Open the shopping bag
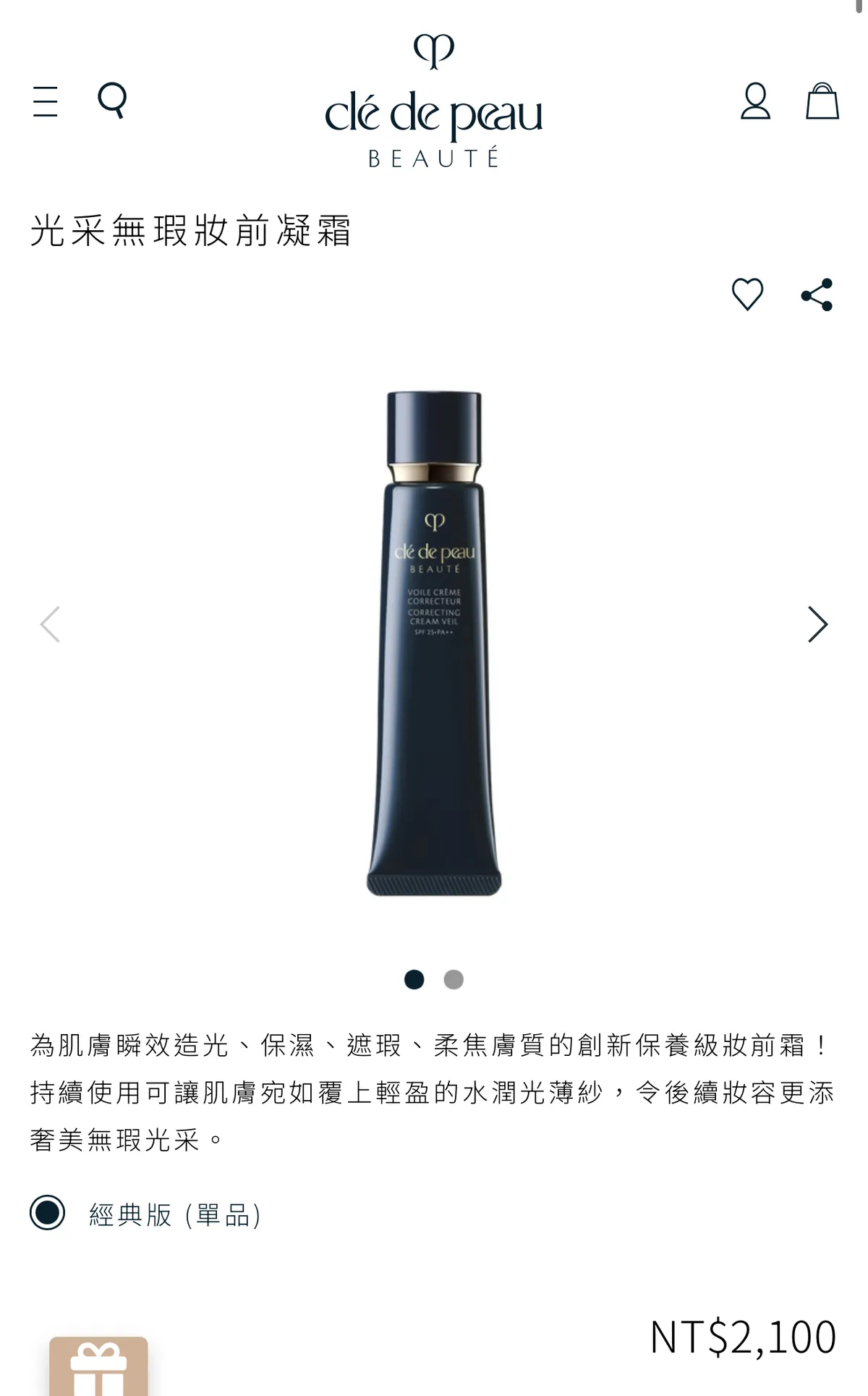This screenshot has width=868, height=1396. pos(822,101)
